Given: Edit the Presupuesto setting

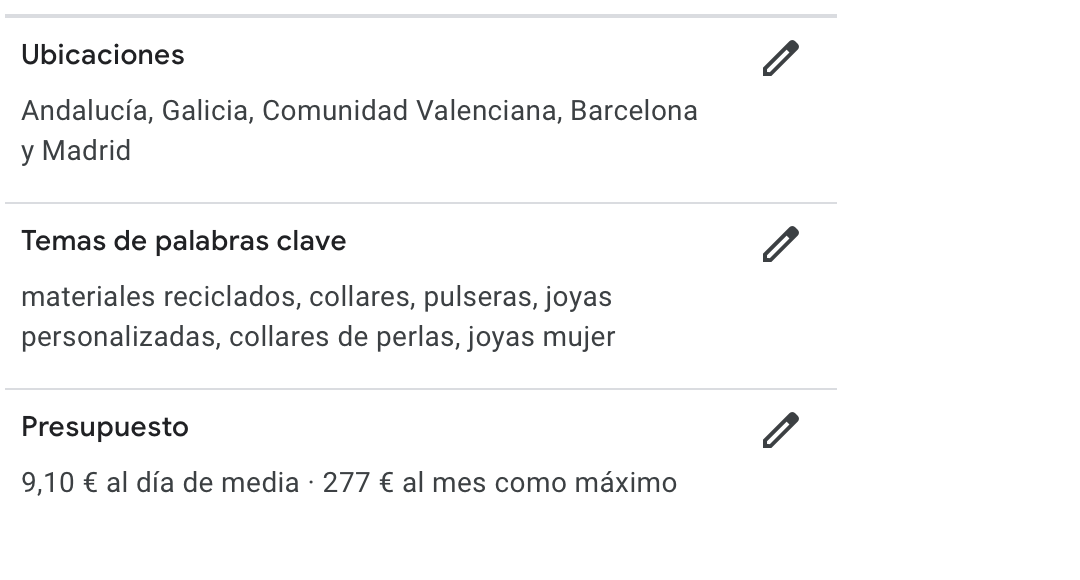Looking at the screenshot, I should pyautogui.click(x=780, y=430).
